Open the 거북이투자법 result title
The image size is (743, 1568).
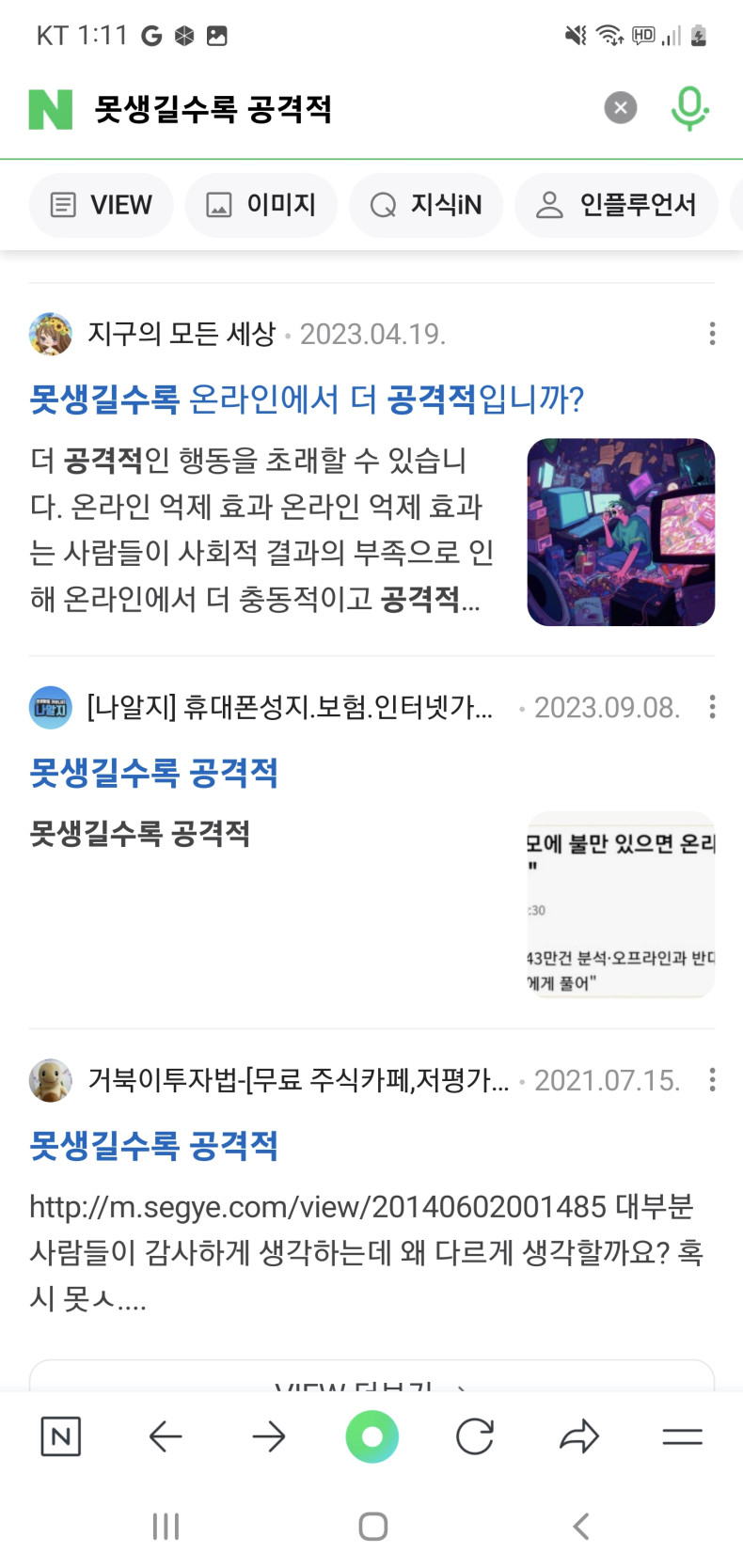click(153, 1145)
